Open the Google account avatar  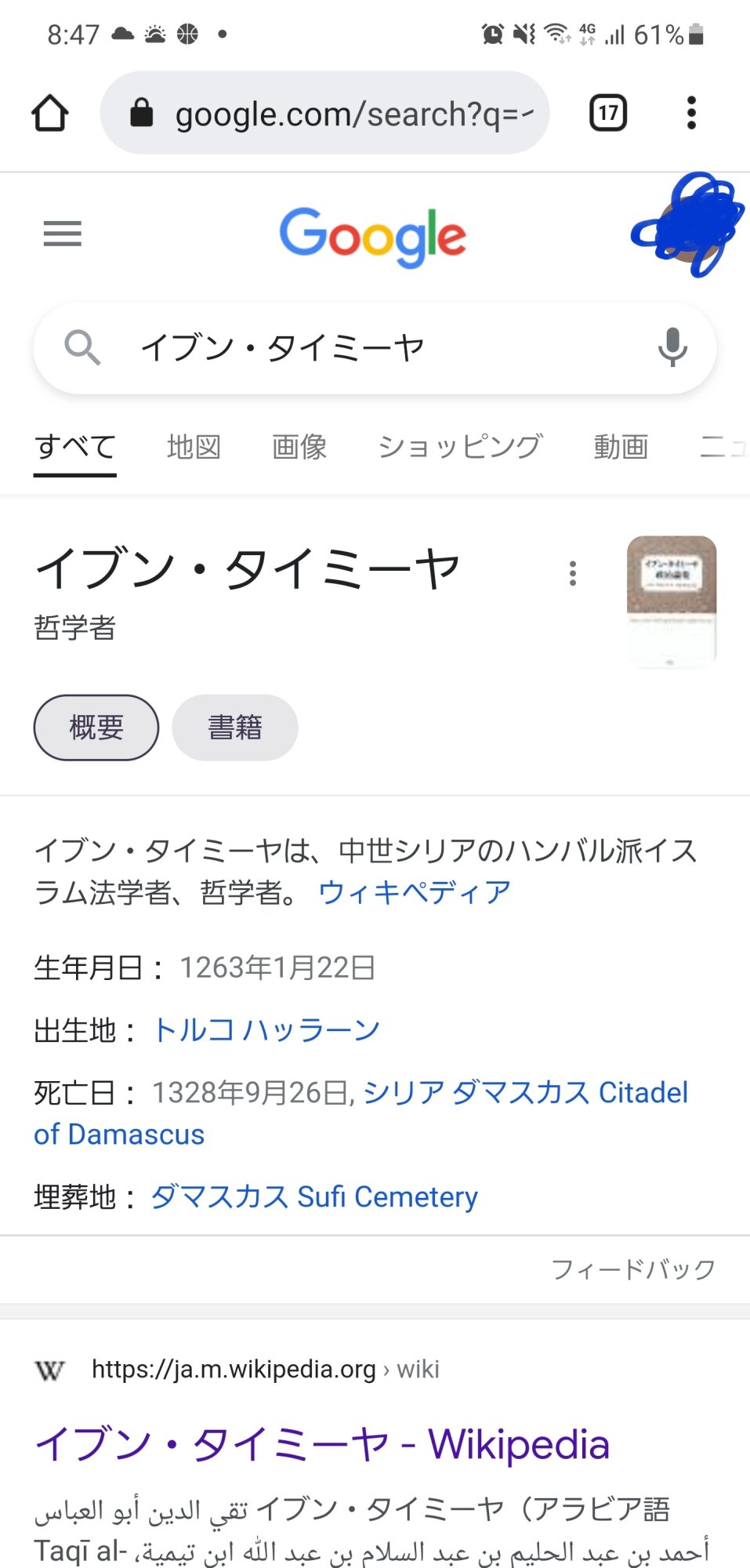tap(688, 226)
